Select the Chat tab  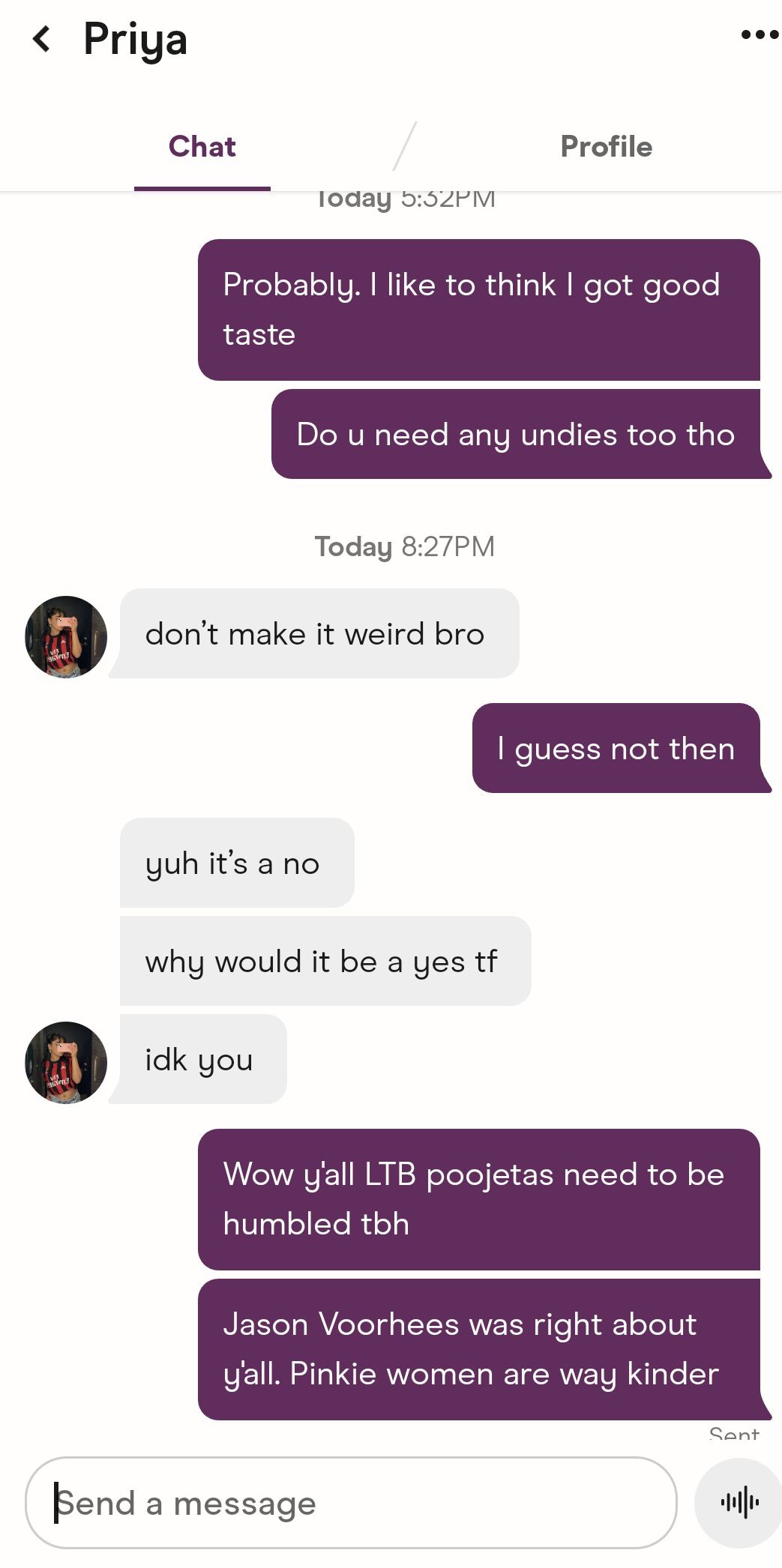click(x=202, y=147)
